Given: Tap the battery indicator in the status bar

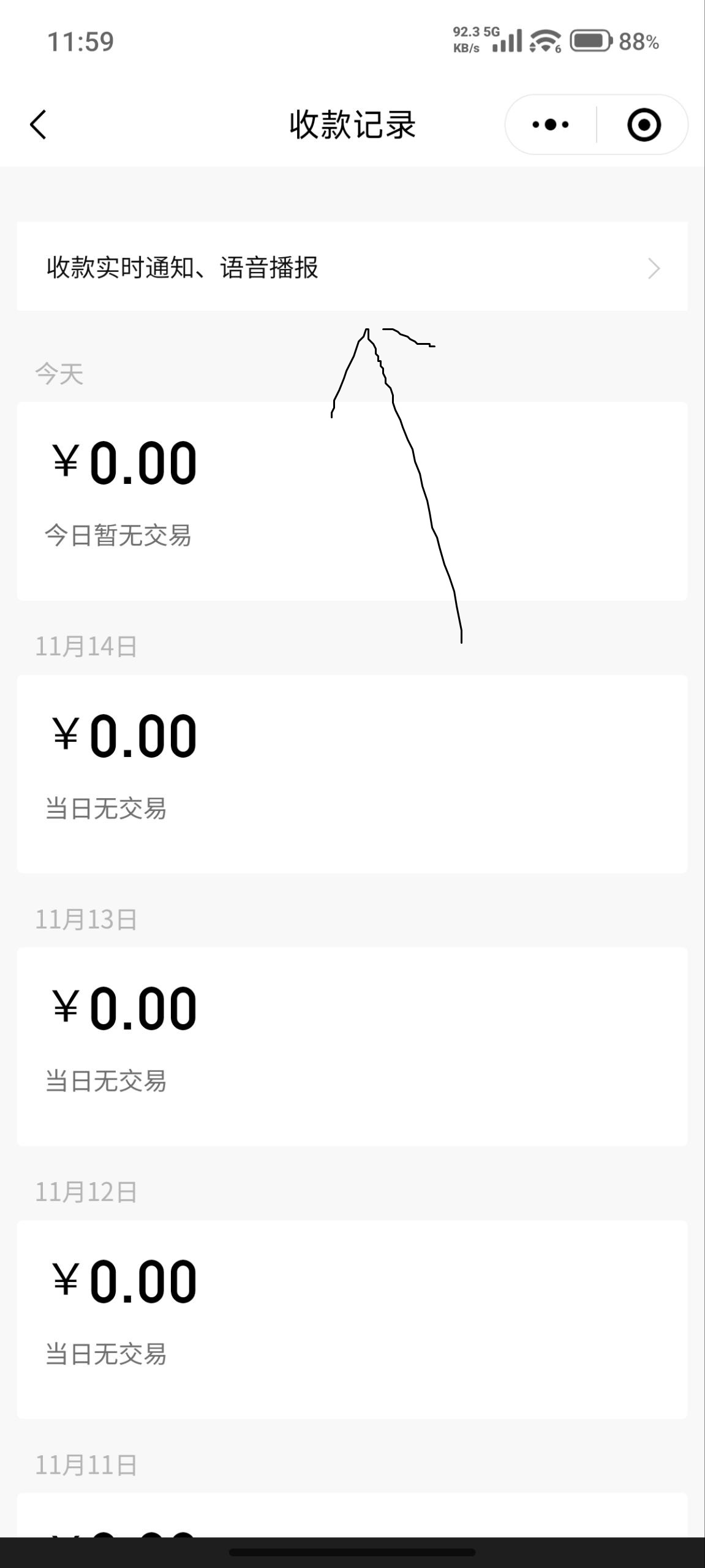Looking at the screenshot, I should (589, 40).
